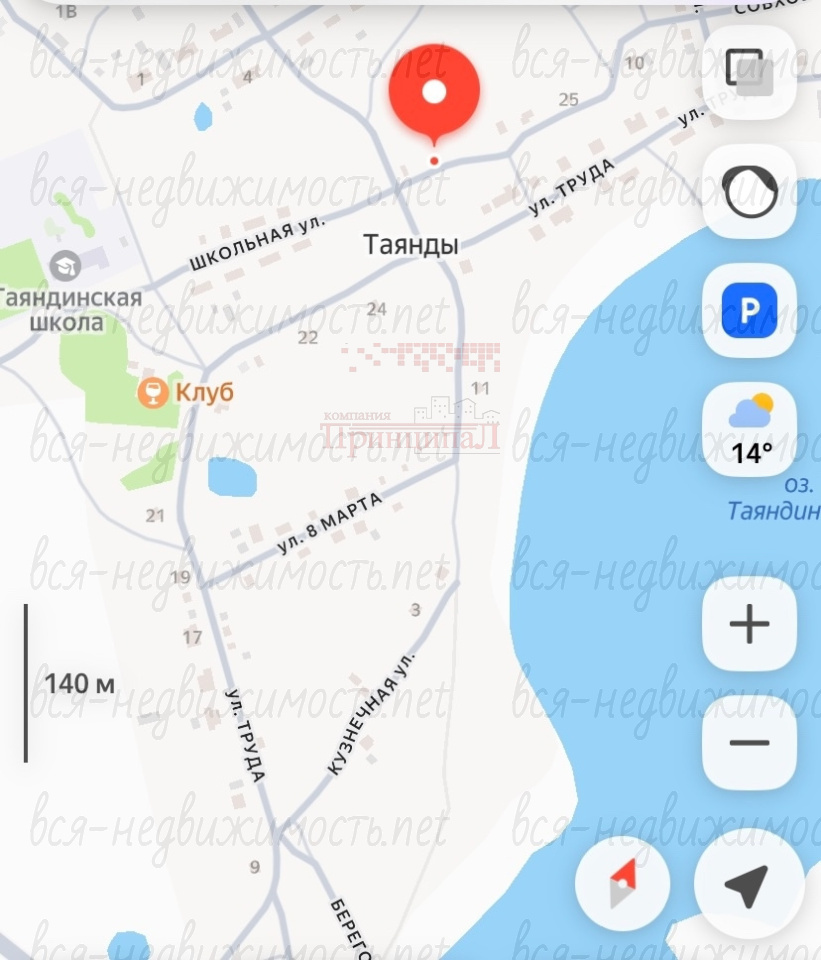Open the map layers button
The width and height of the screenshot is (821, 960).
point(749,72)
